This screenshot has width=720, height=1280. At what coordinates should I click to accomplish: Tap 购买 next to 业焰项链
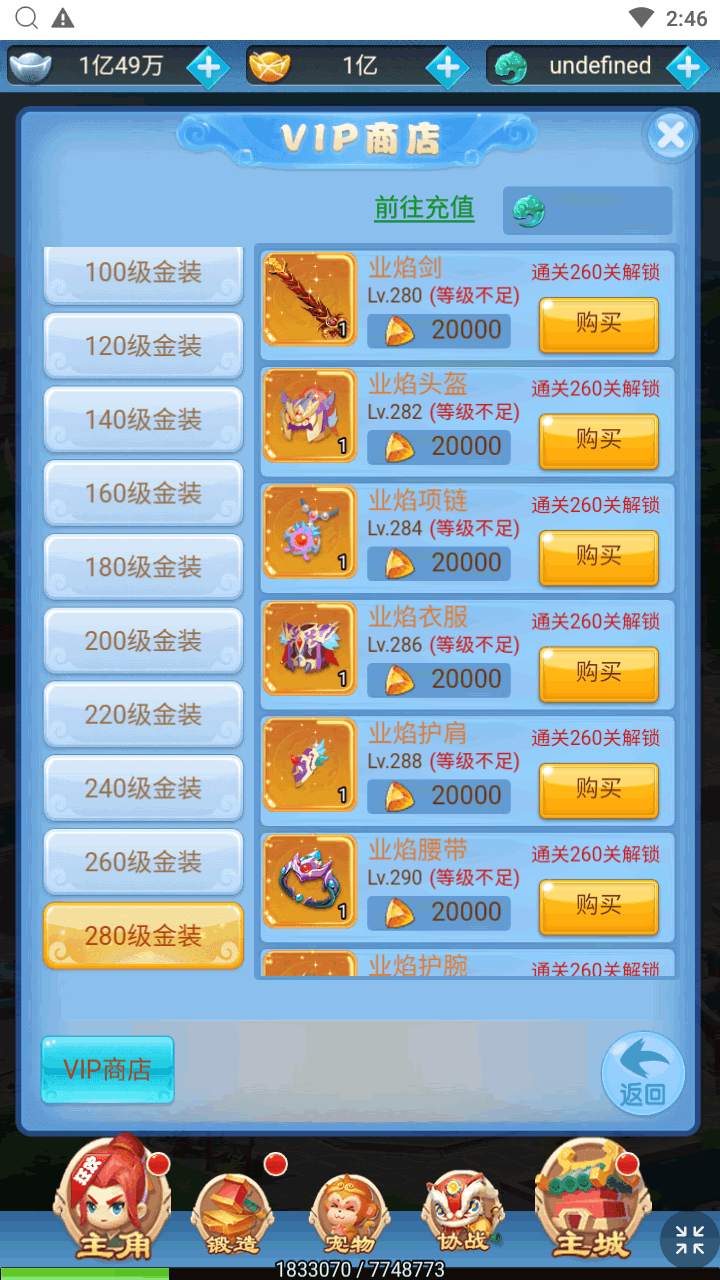tap(598, 557)
